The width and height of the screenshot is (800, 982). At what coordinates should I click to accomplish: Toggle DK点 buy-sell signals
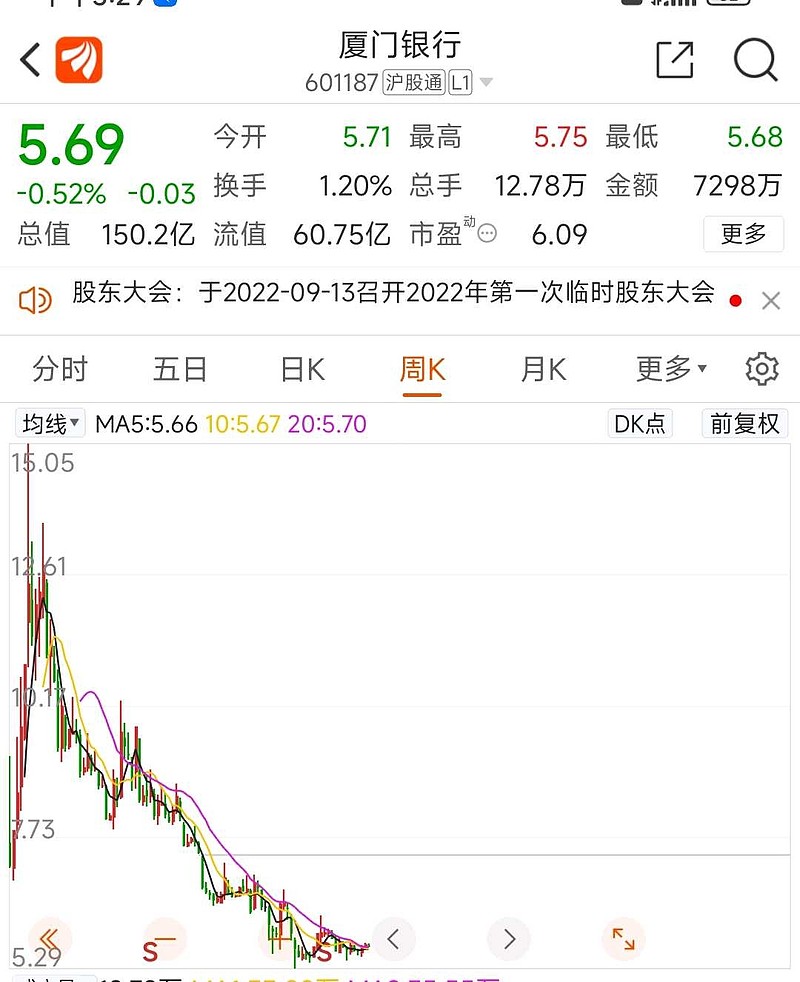click(640, 423)
